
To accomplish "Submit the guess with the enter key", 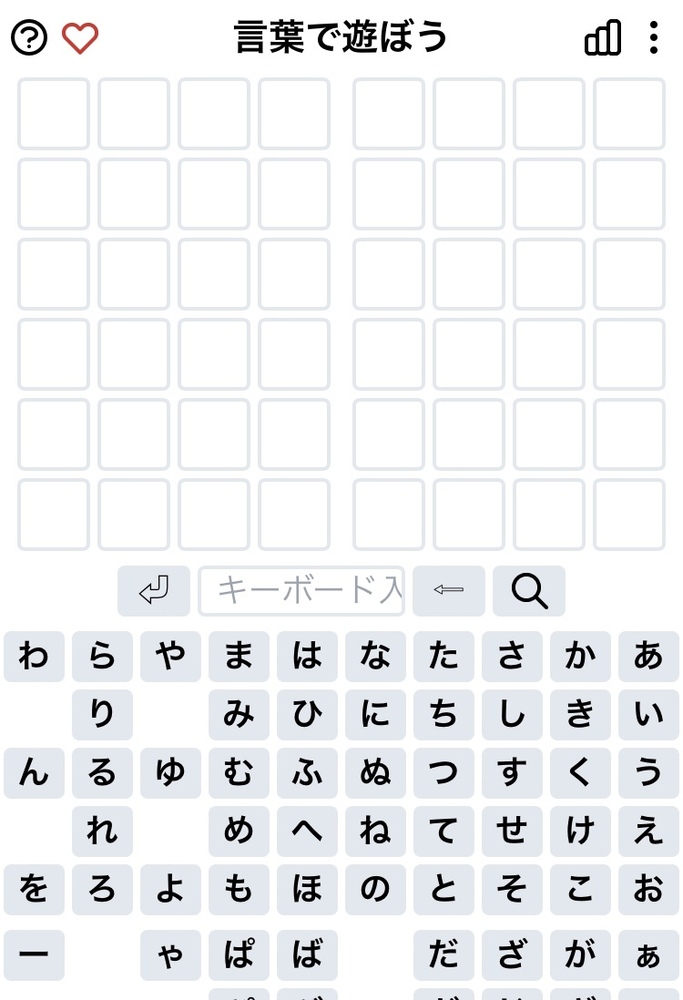I will [153, 591].
